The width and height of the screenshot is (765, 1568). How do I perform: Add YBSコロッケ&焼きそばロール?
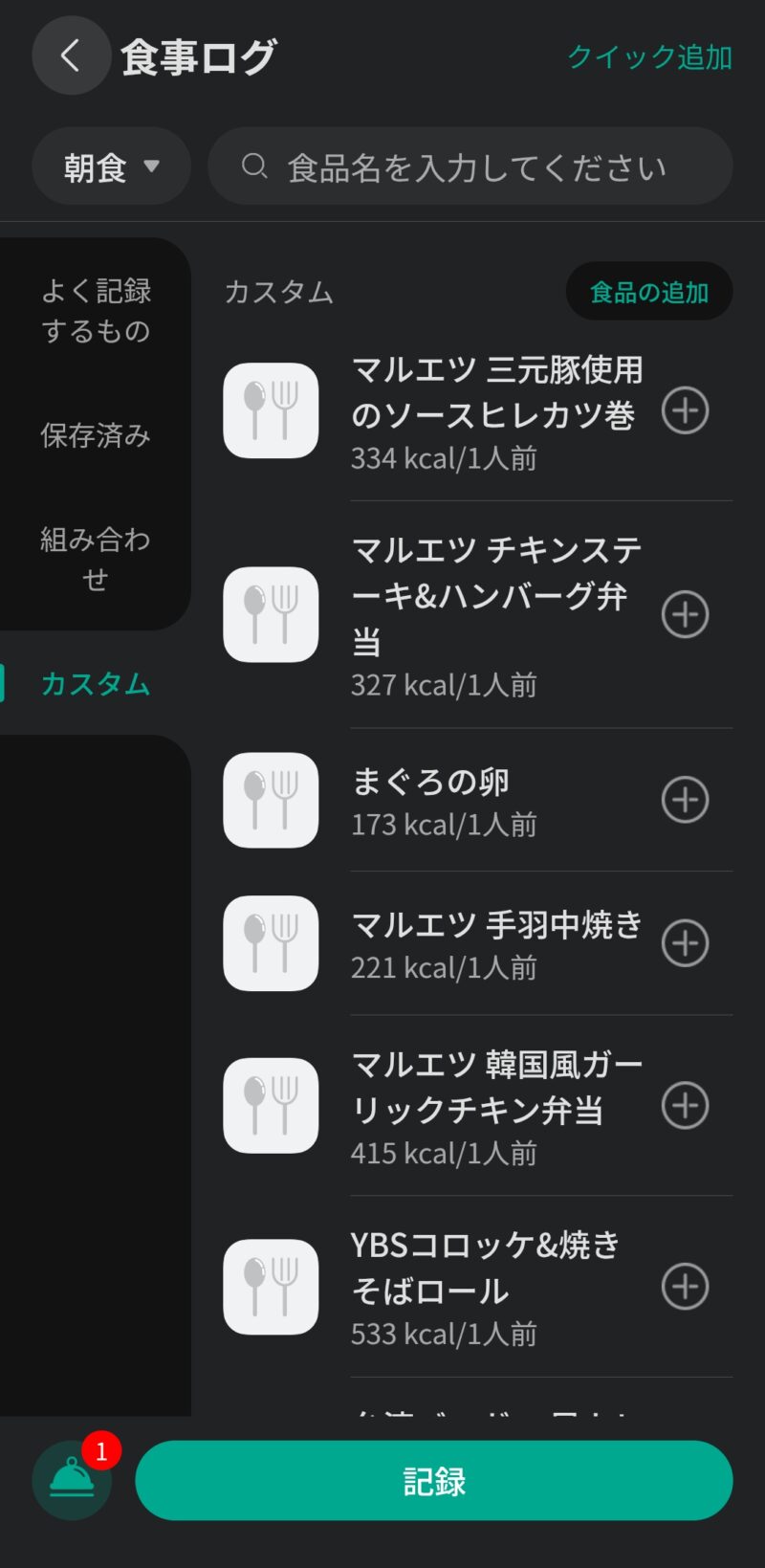click(x=685, y=1287)
